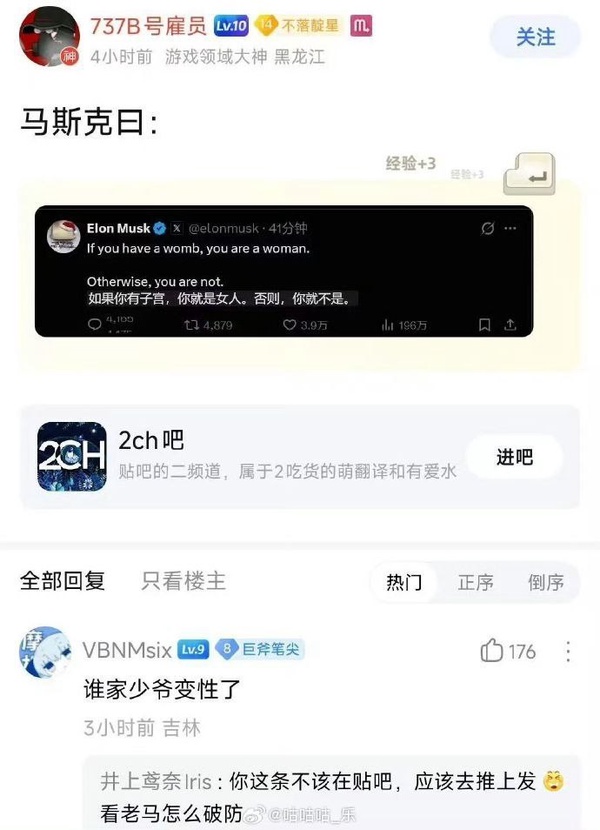Screen dimensions: 600x830
Task: Sort replies by 热门
Action: click(404, 582)
